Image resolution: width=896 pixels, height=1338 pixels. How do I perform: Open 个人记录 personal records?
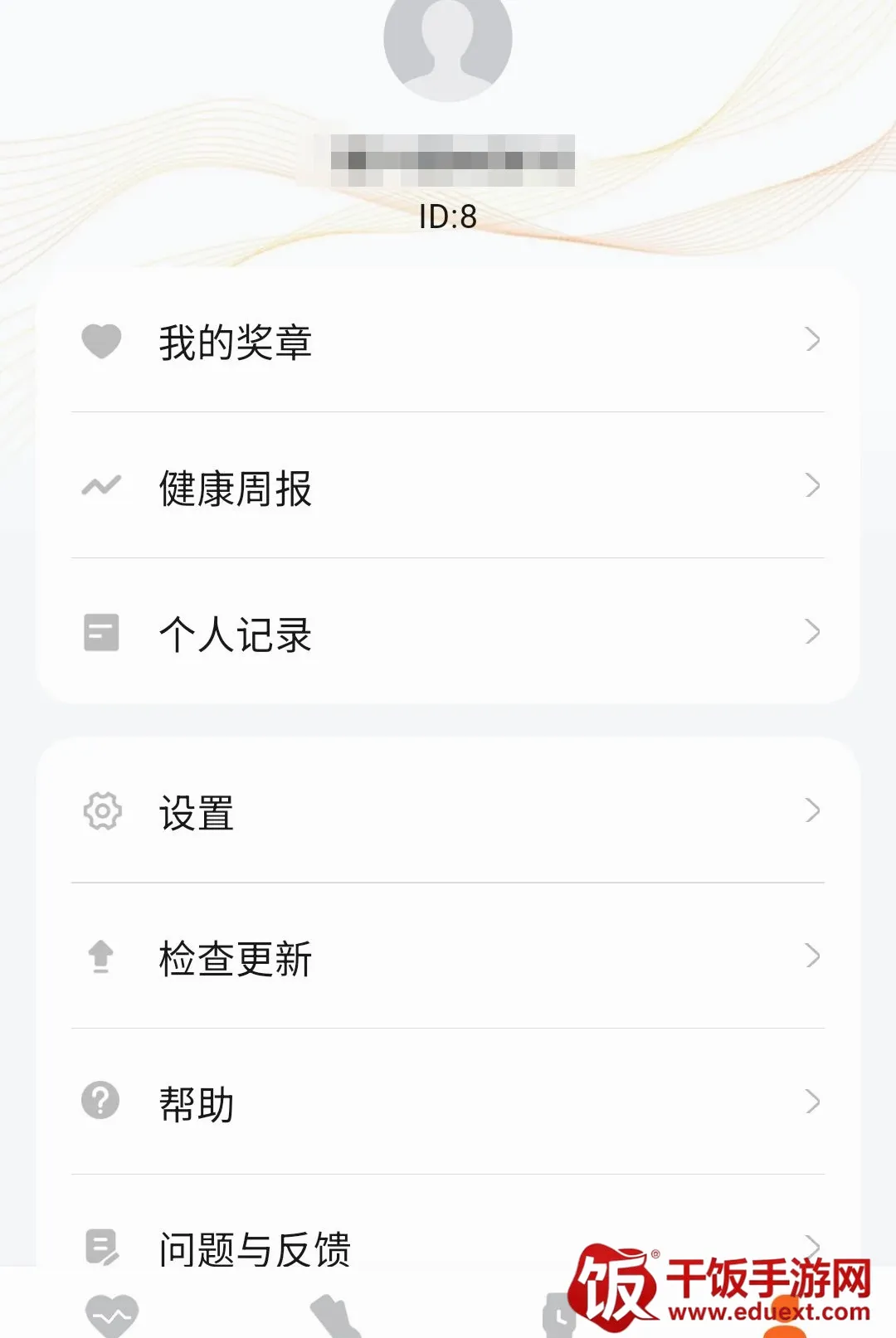point(448,632)
